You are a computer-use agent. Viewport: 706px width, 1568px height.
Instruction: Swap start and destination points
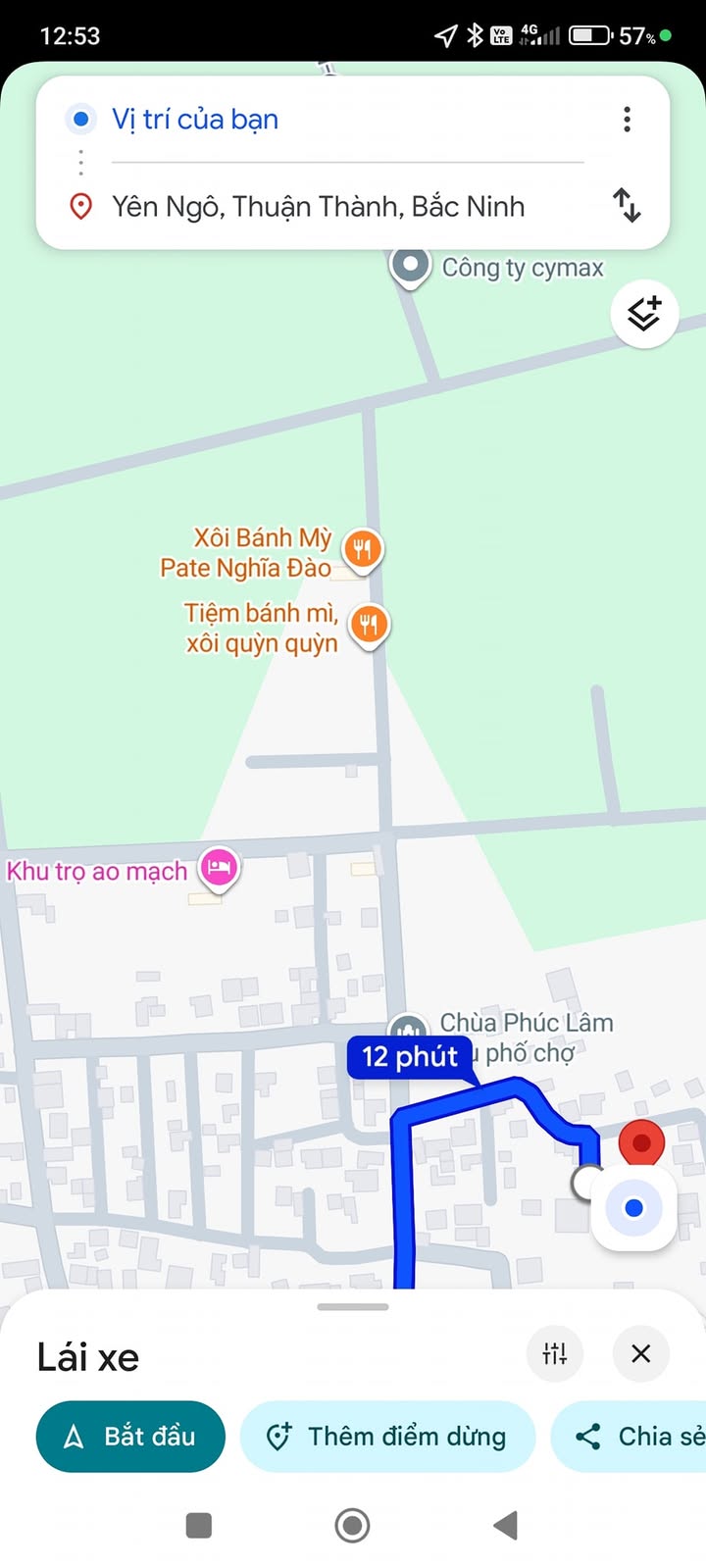pyautogui.click(x=627, y=206)
